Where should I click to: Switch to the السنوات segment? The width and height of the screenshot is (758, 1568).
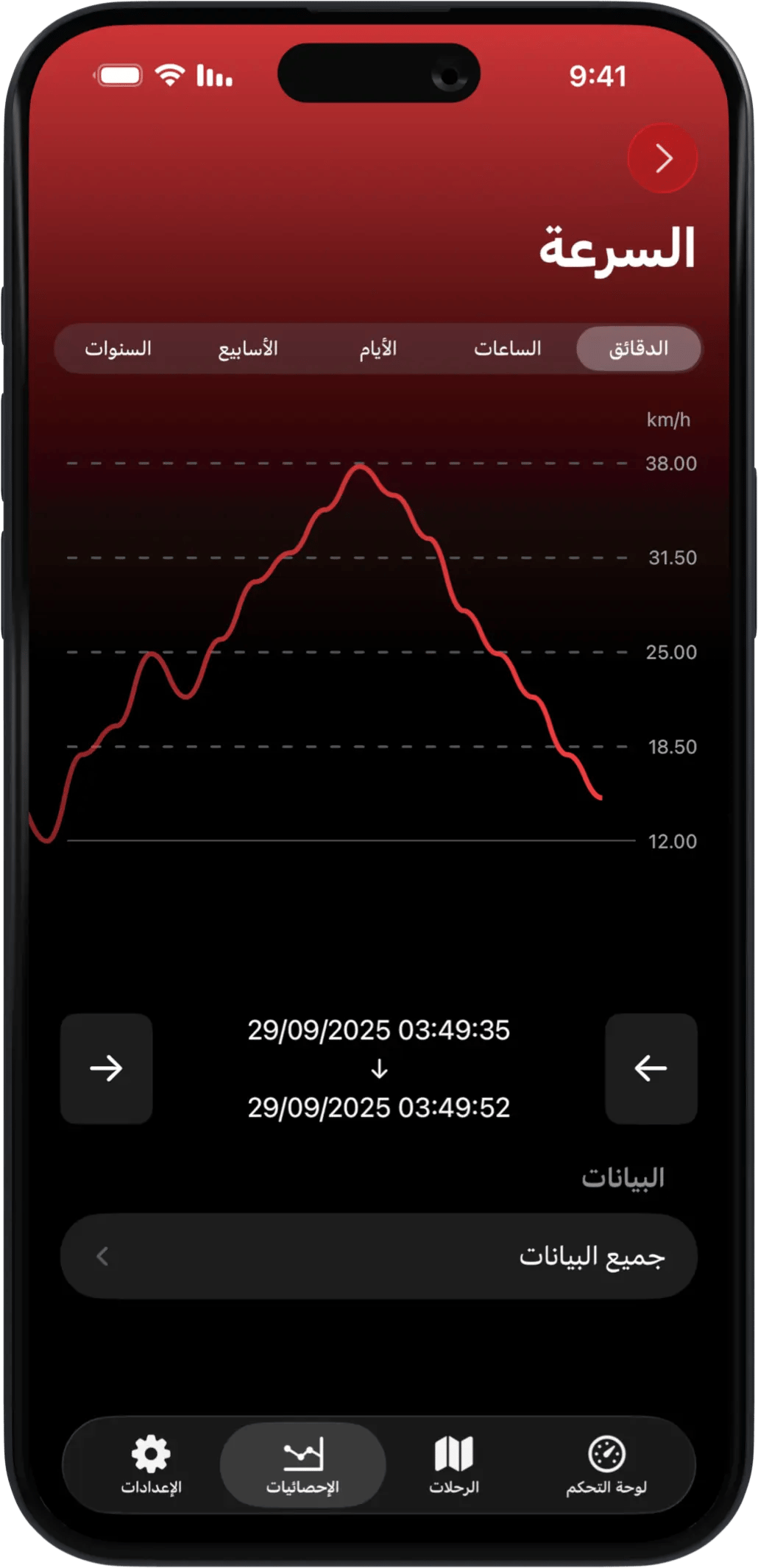pyautogui.click(x=118, y=348)
